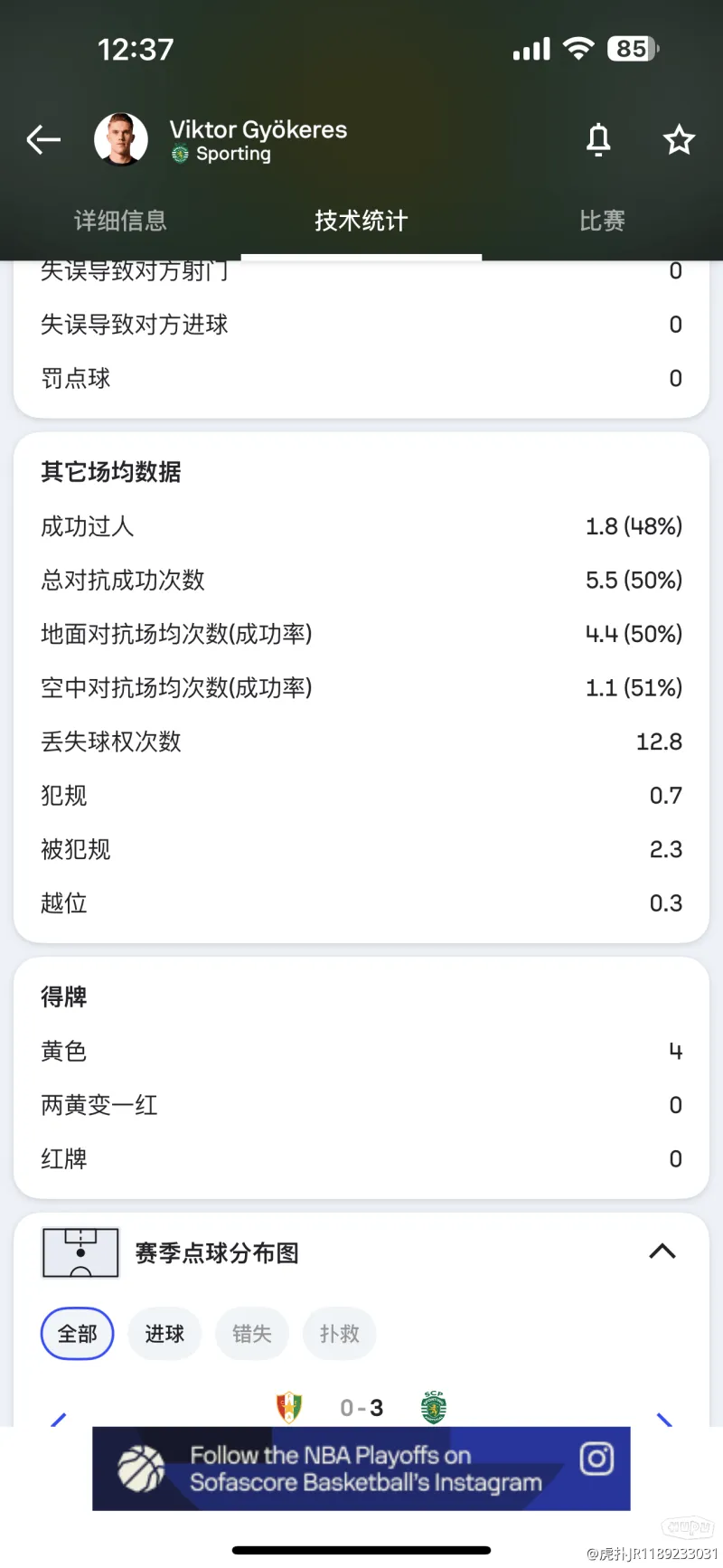Enable notifications with the bell icon

pos(598,140)
